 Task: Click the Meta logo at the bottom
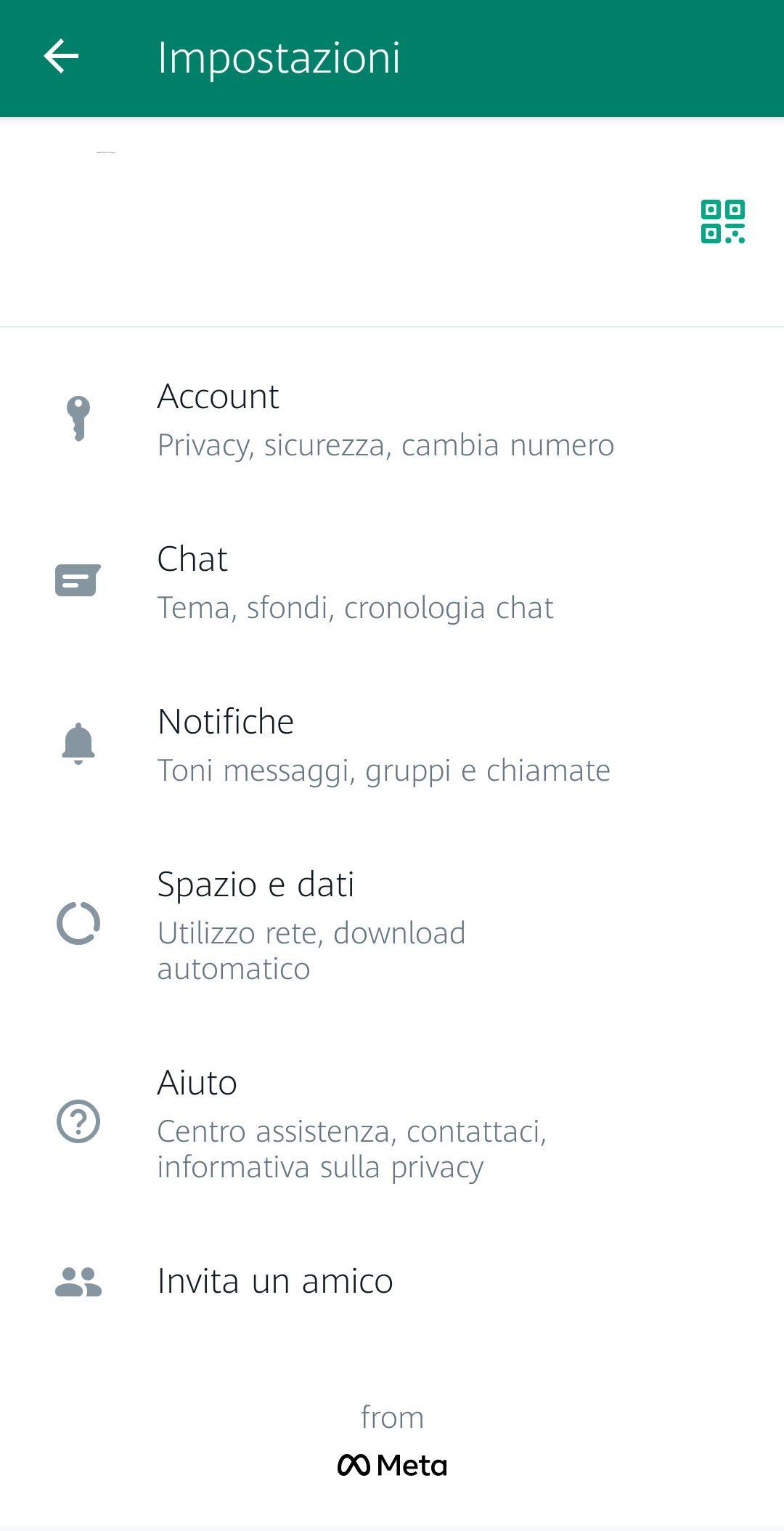click(x=393, y=1464)
